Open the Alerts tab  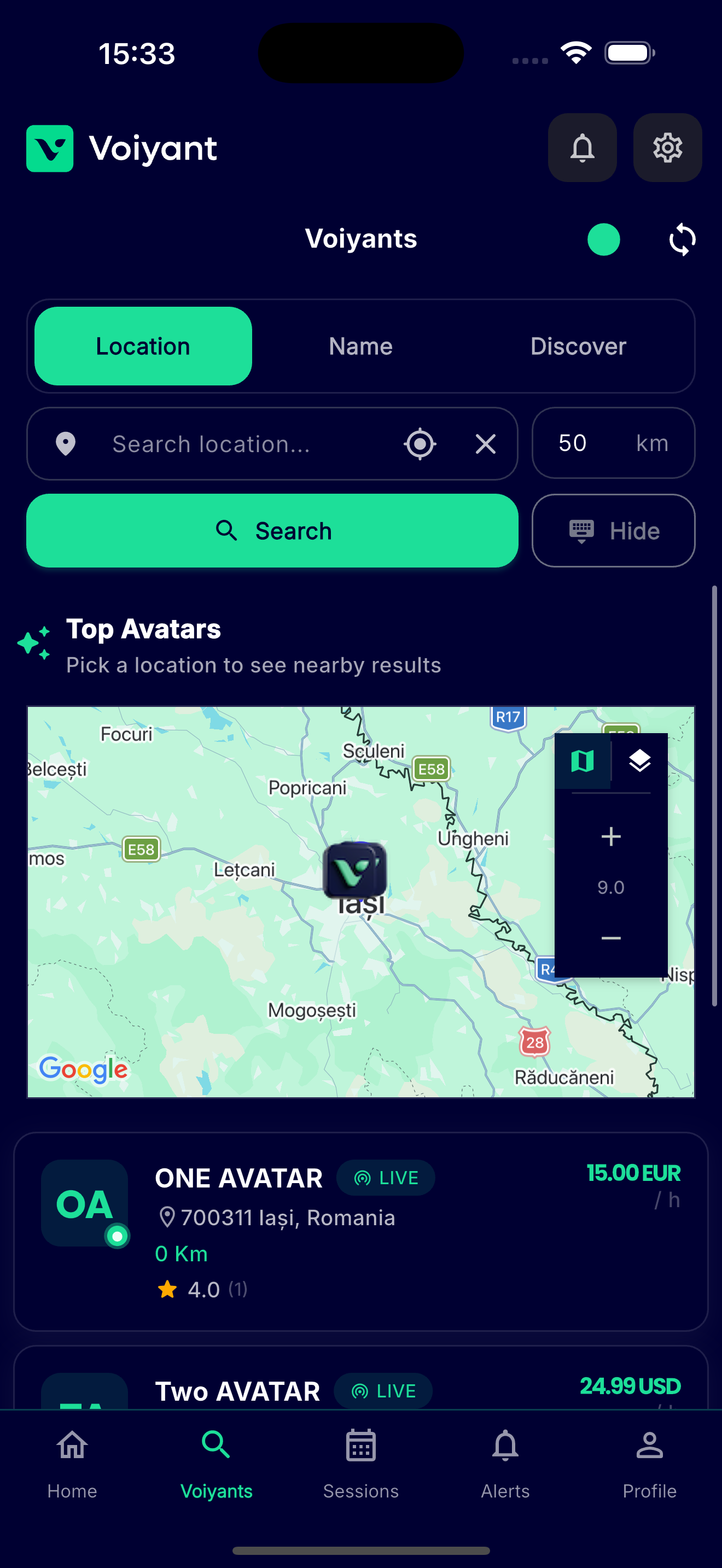(505, 1464)
